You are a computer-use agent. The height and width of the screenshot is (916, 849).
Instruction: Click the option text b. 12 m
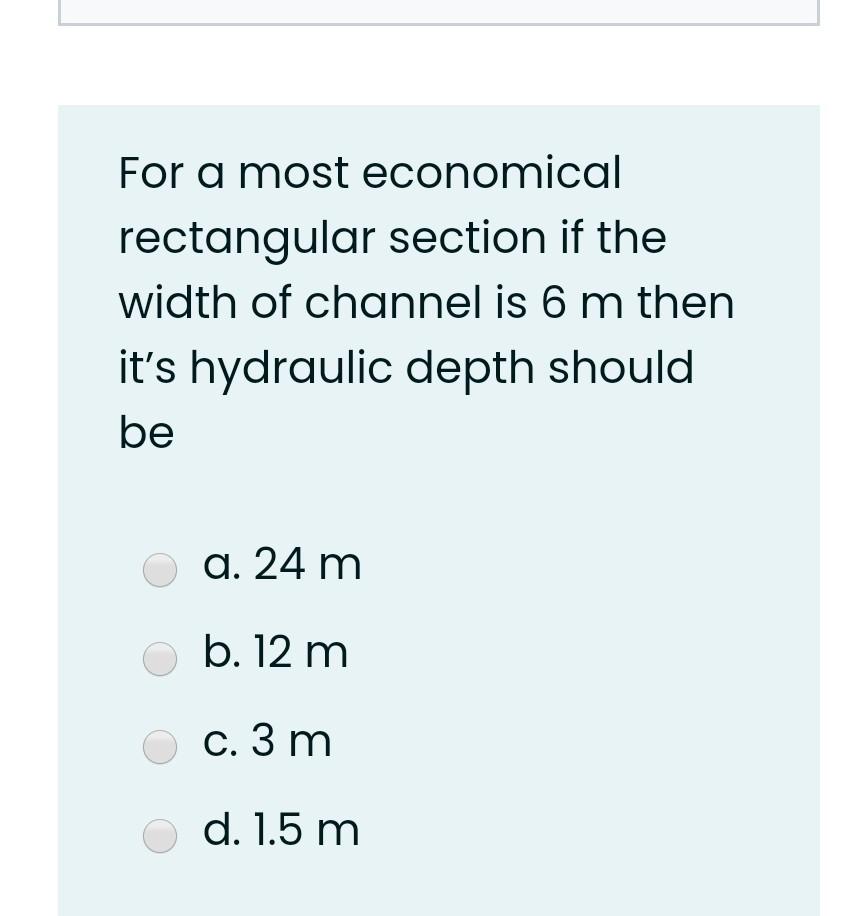click(276, 651)
